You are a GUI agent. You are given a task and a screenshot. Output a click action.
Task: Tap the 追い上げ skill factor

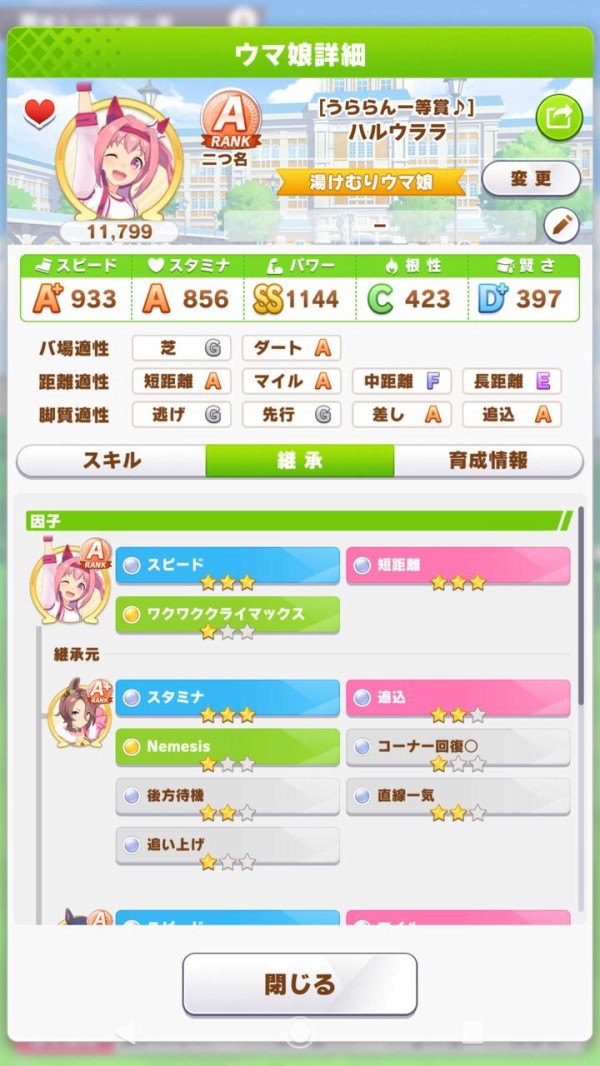(x=228, y=846)
